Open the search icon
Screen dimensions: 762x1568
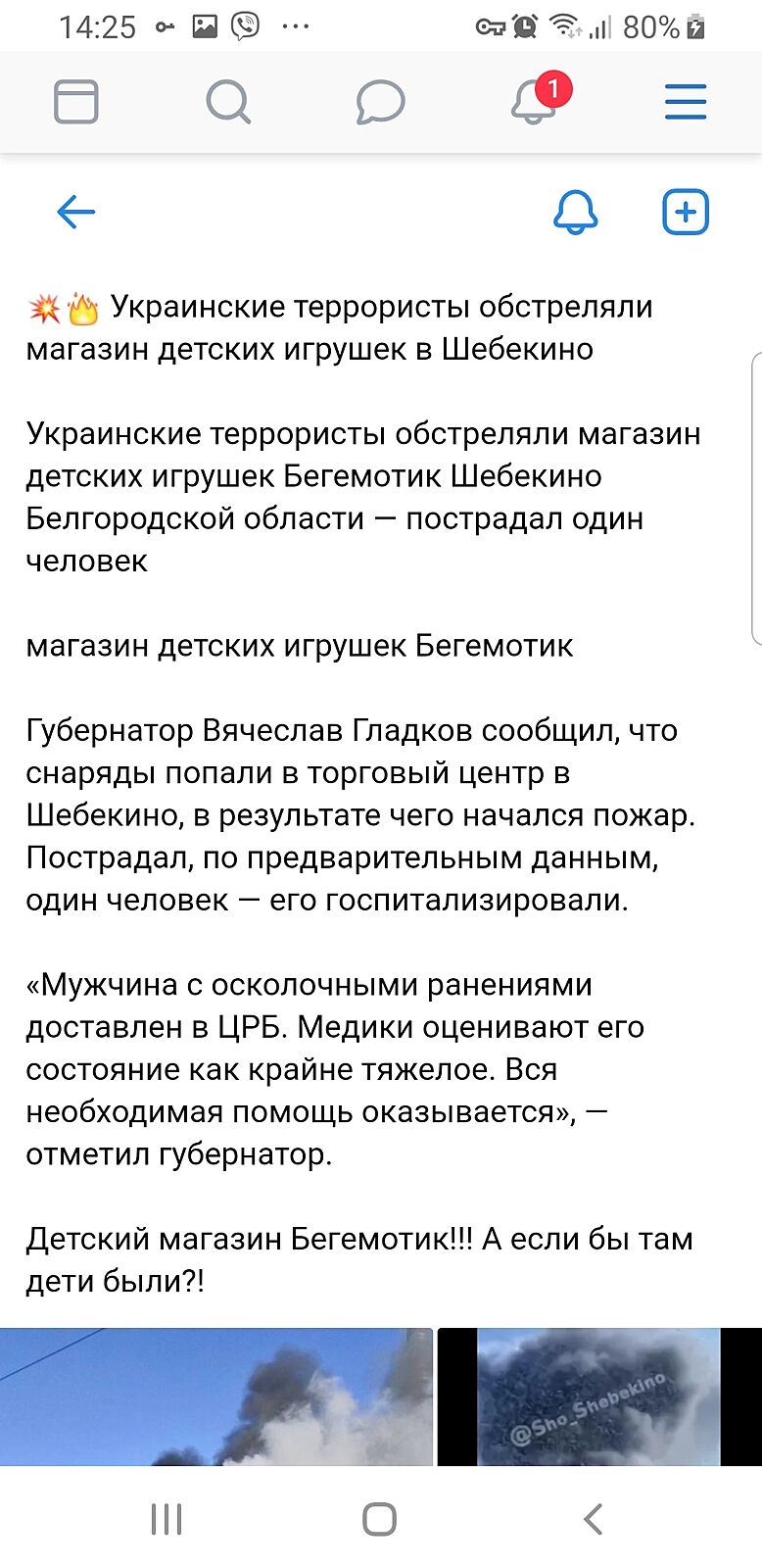tap(228, 102)
